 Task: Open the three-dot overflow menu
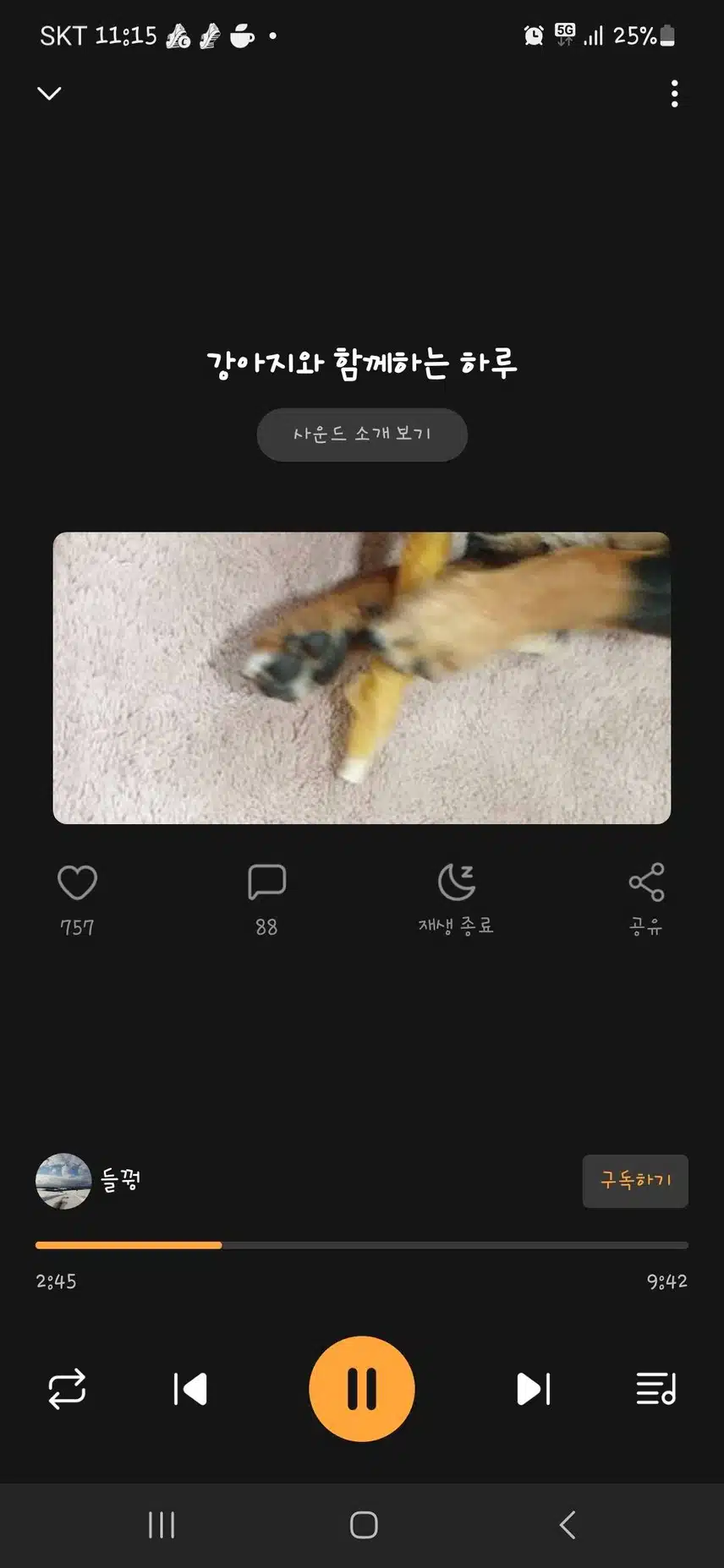(674, 94)
